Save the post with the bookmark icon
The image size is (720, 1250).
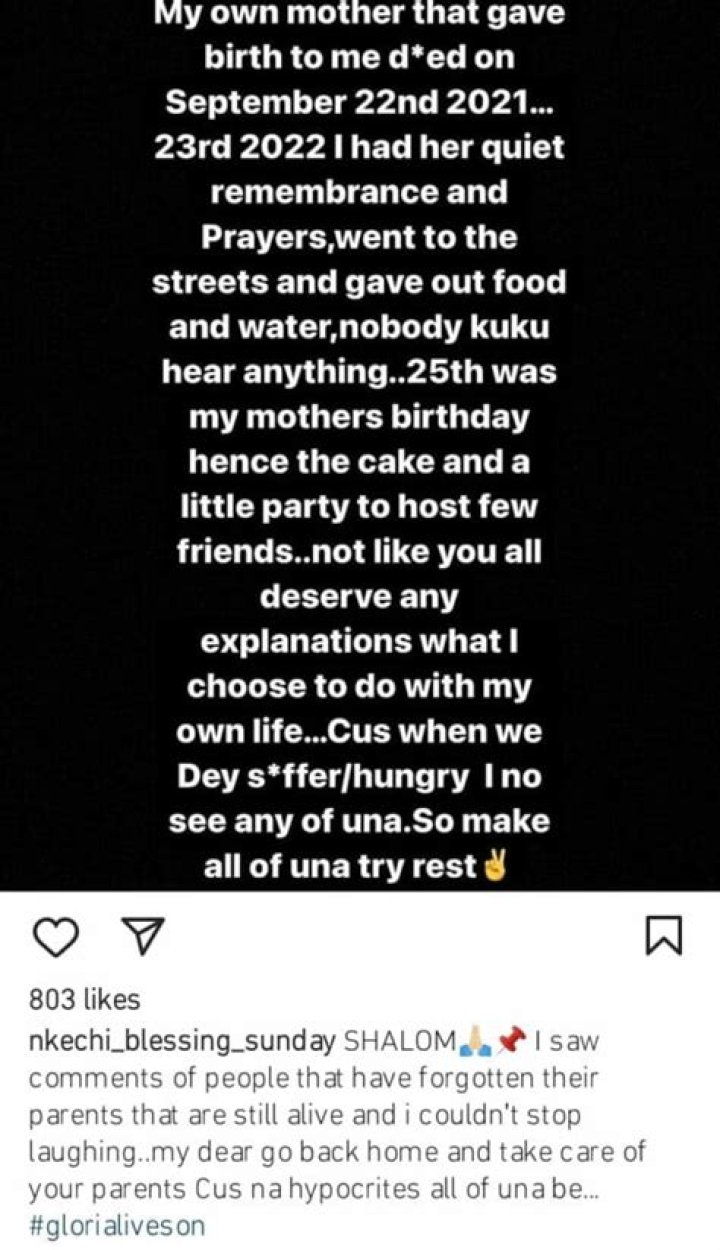(664, 936)
